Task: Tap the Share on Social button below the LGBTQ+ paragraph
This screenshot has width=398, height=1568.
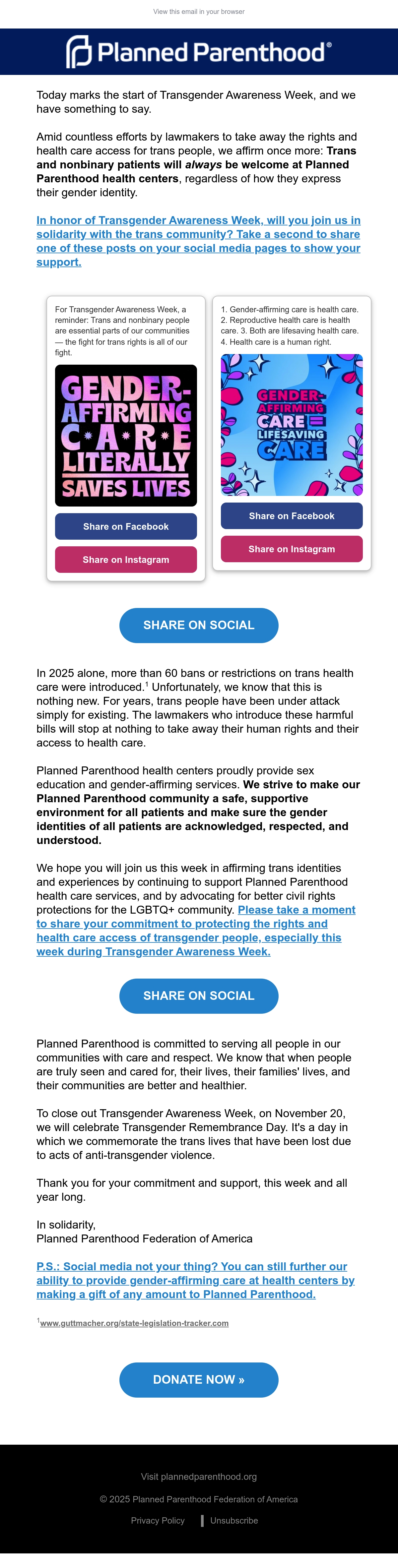Action: pyautogui.click(x=199, y=996)
